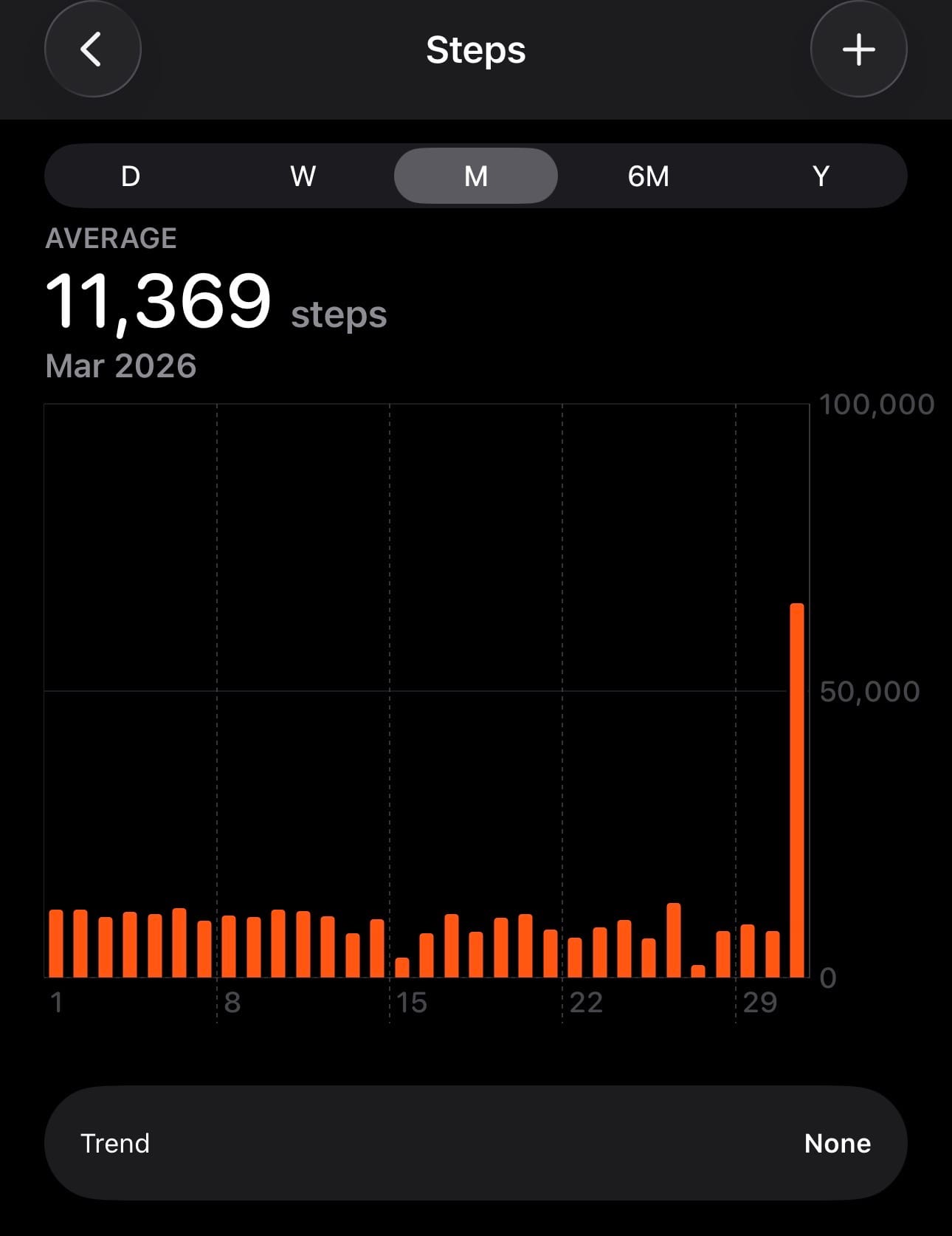Add step data with the plus button
Image resolution: width=952 pixels, height=1236 pixels.
[x=858, y=49]
